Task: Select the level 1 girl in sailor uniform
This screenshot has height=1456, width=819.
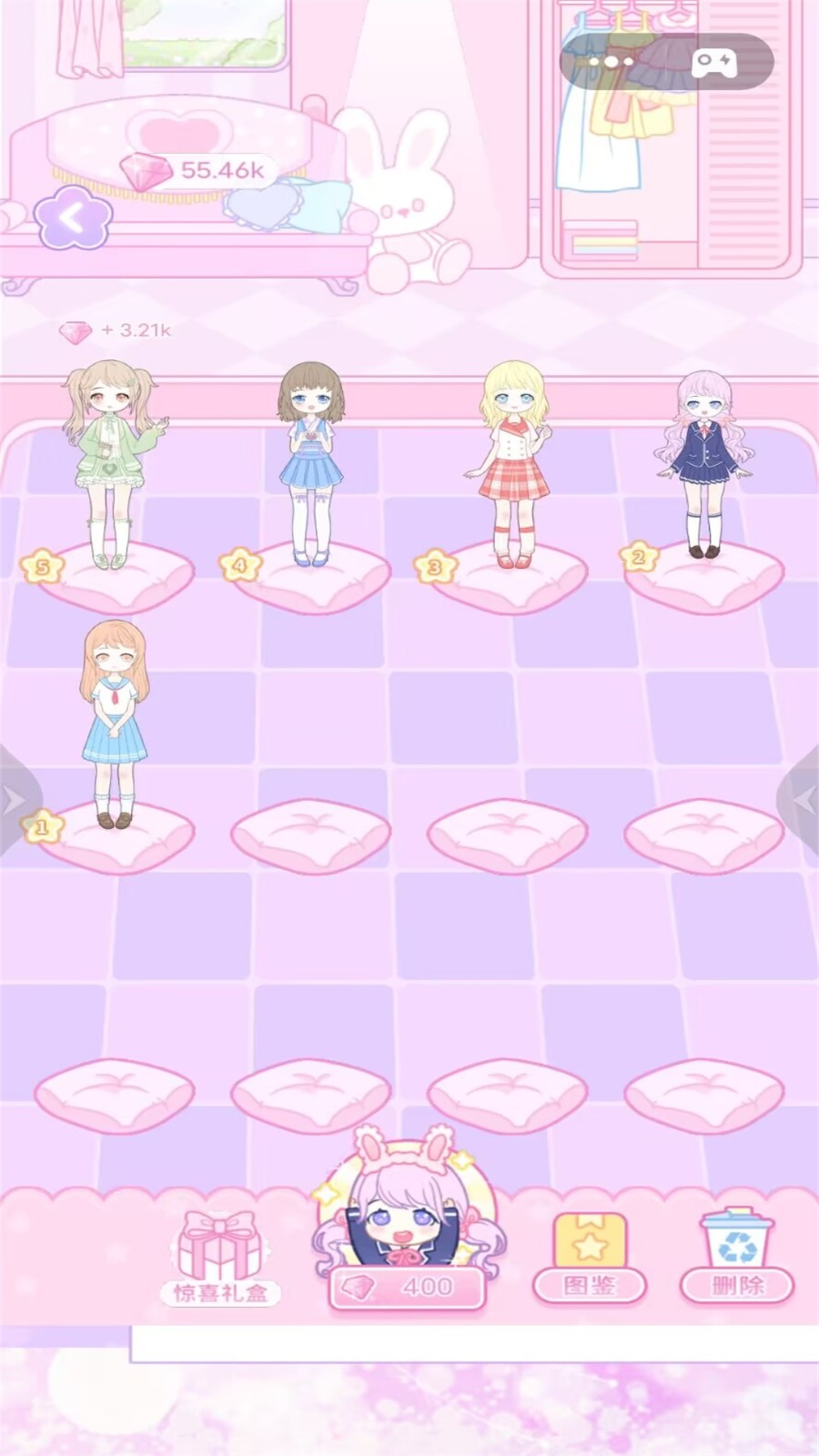Action: 115,723
